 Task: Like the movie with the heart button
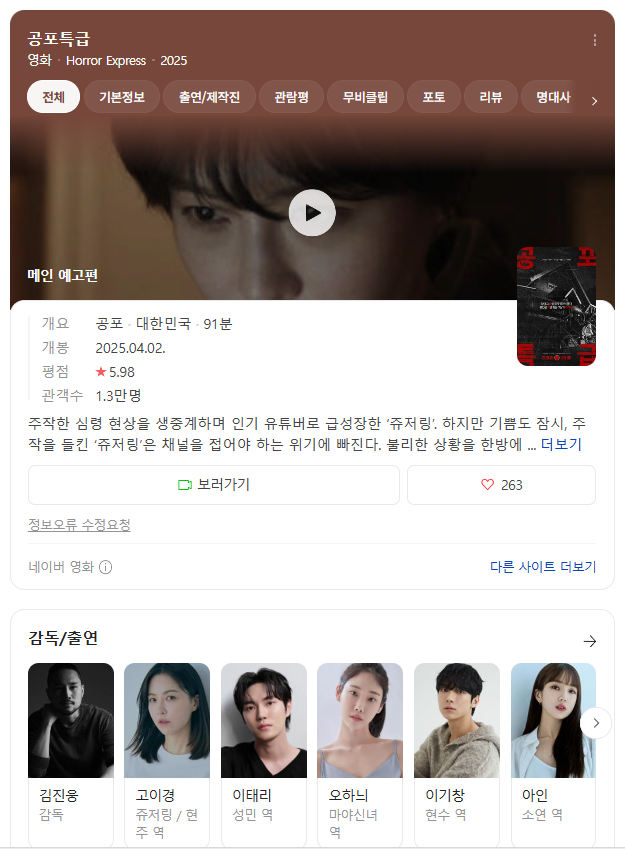tap(501, 485)
